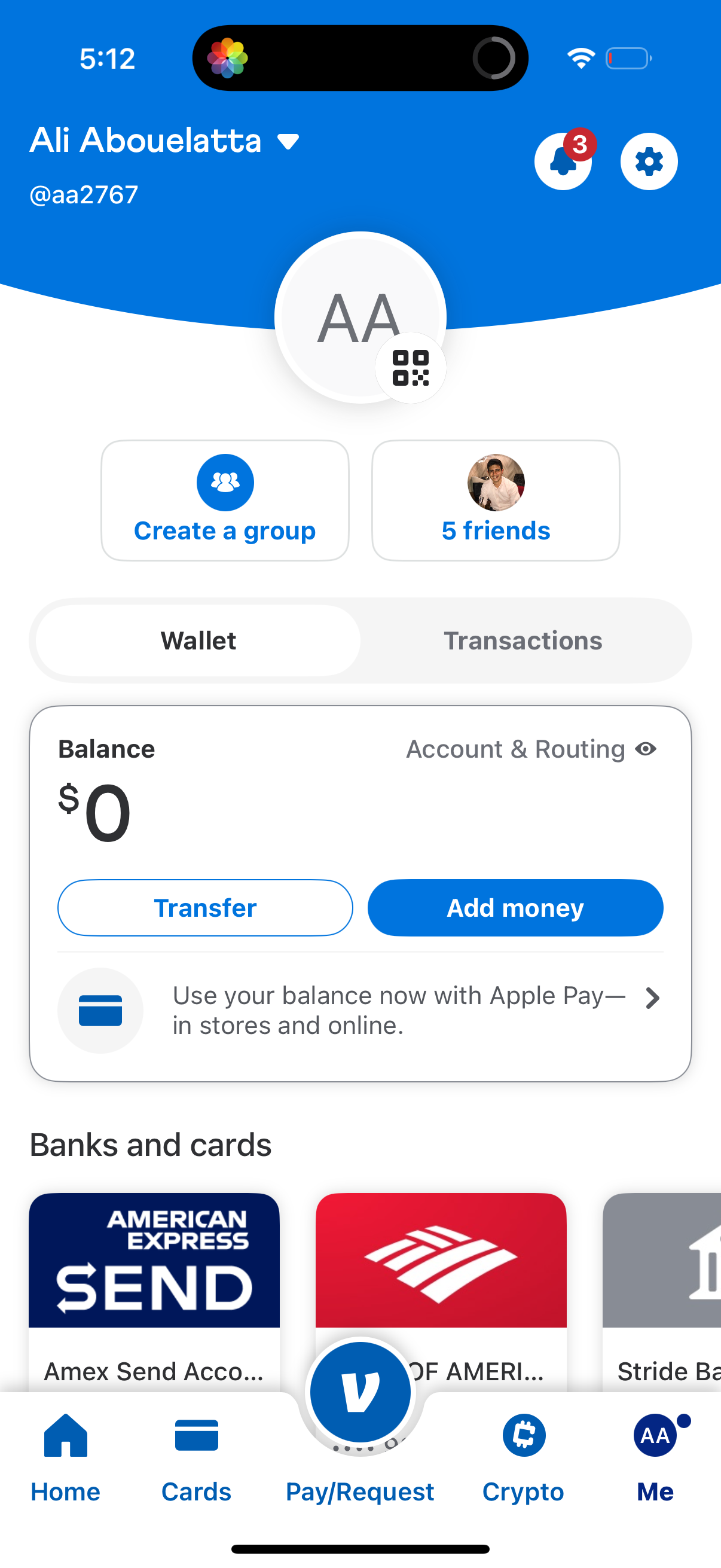Viewport: 721px width, 1568px height.
Task: Open notifications bell with 3 alerts
Action: (x=563, y=161)
